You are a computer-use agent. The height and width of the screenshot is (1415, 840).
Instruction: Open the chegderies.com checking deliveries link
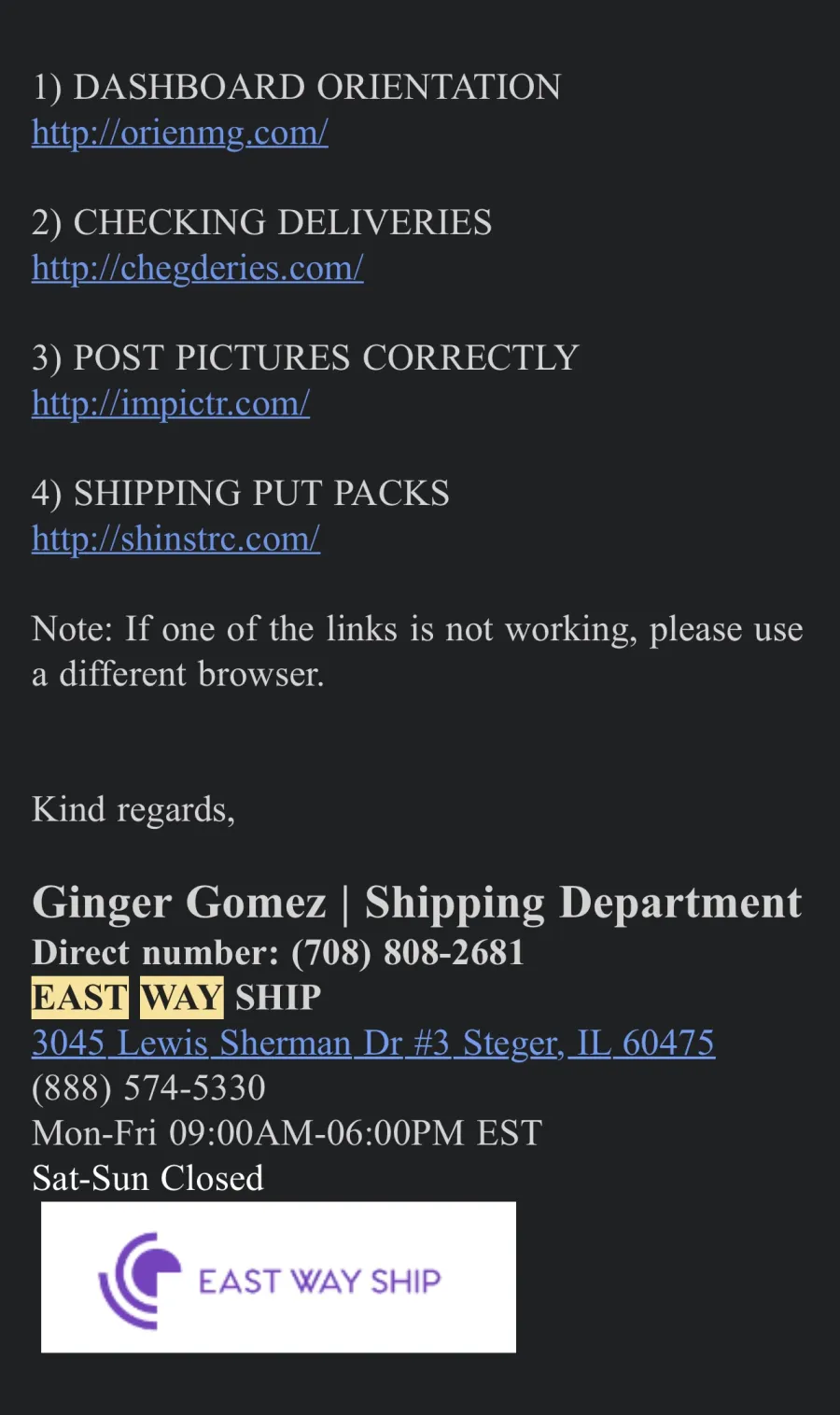click(198, 269)
